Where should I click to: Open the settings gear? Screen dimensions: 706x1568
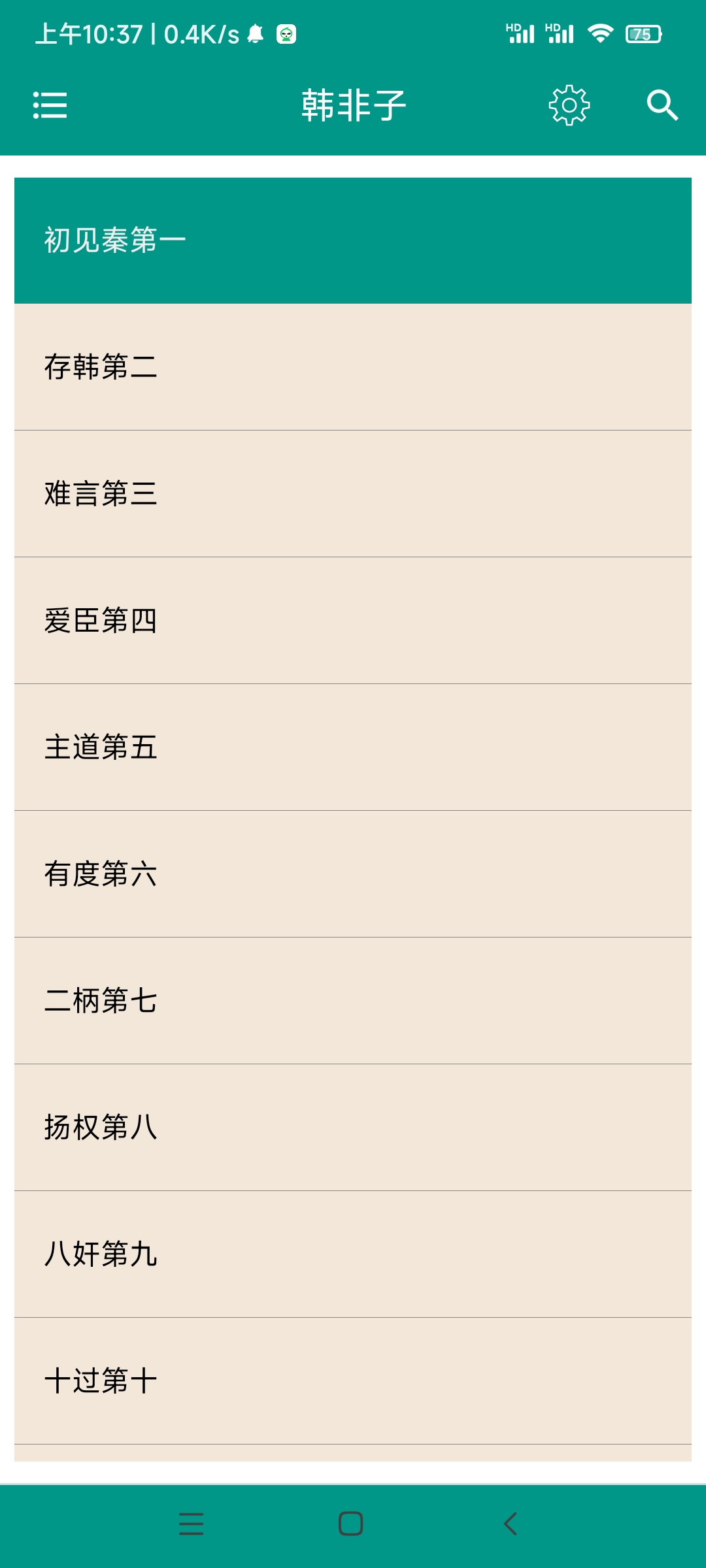point(569,105)
